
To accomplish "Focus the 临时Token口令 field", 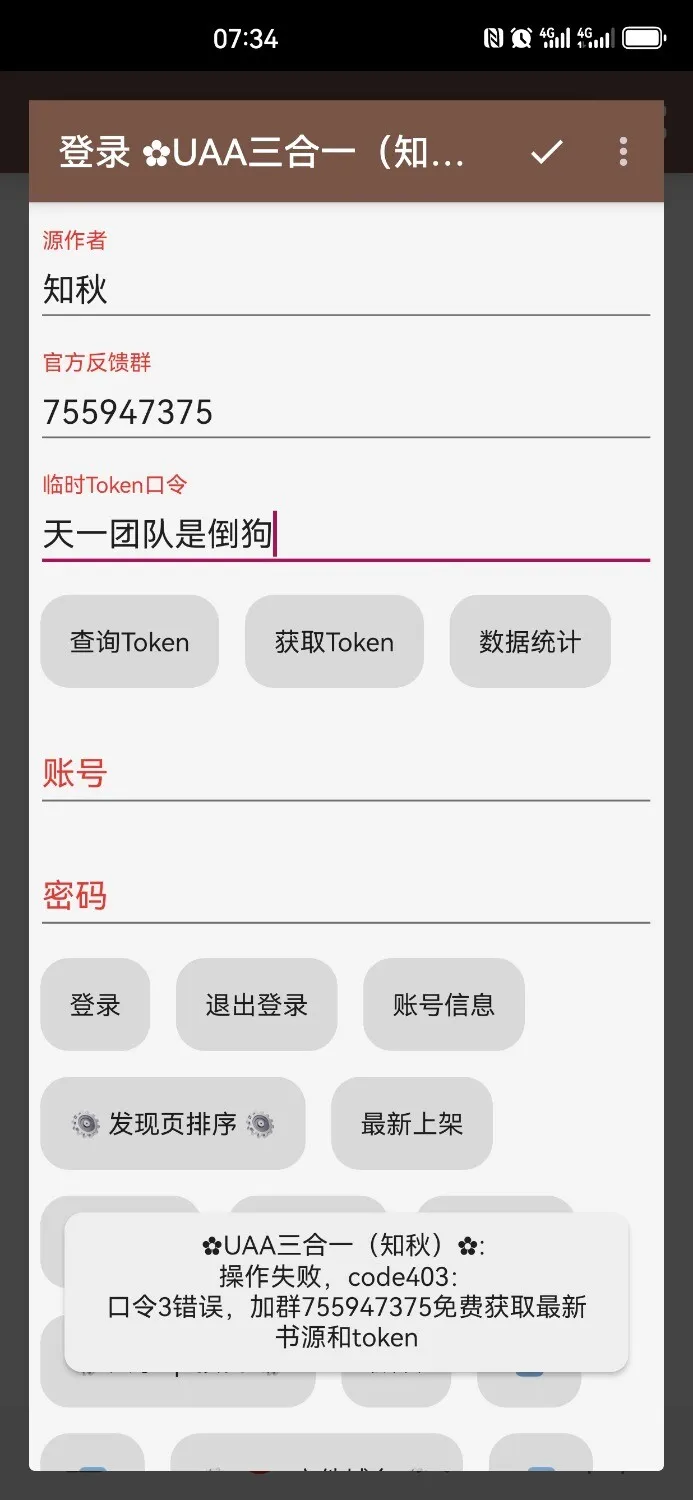I will tap(345, 534).
